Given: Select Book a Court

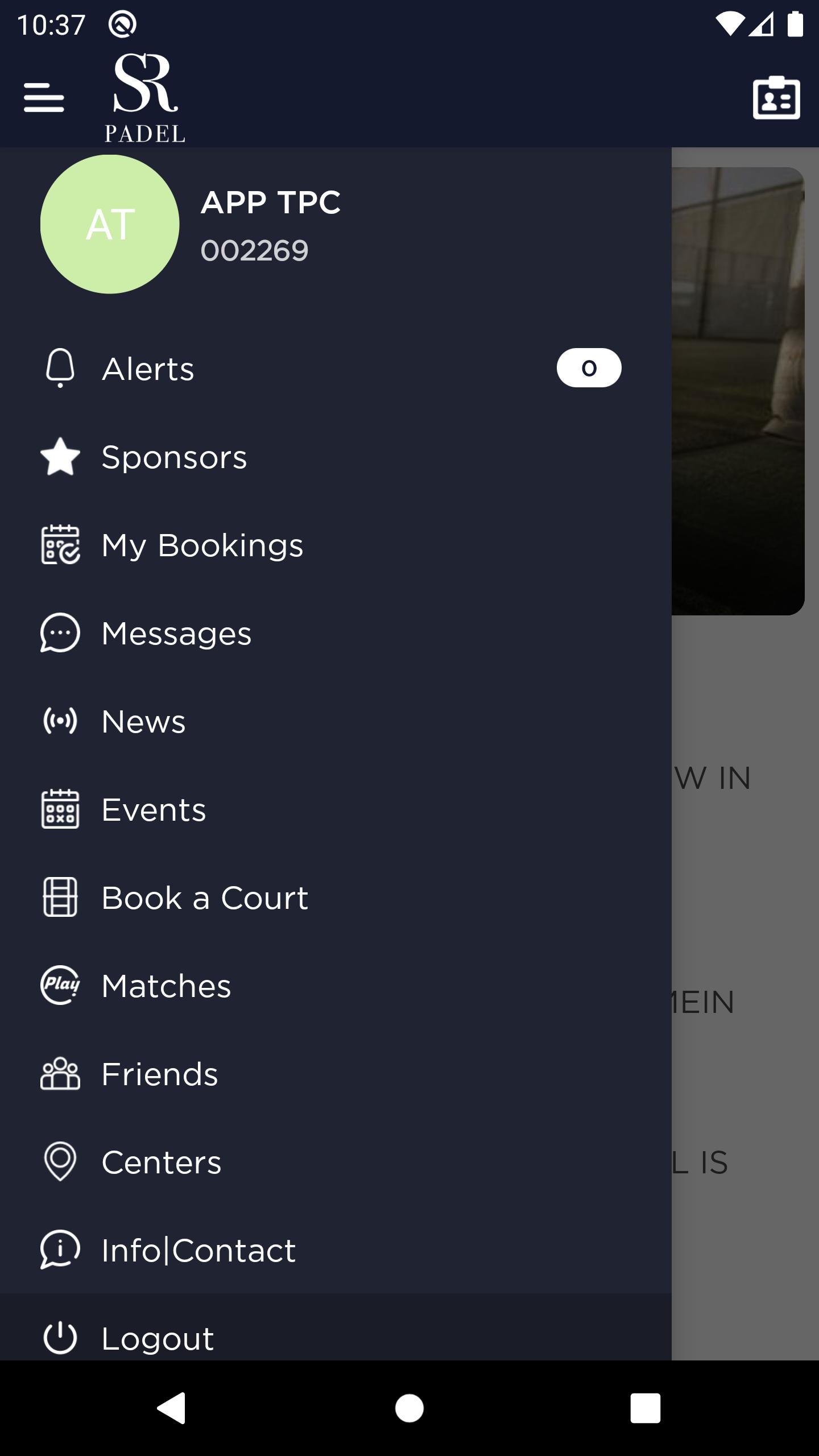Looking at the screenshot, I should click(x=205, y=897).
